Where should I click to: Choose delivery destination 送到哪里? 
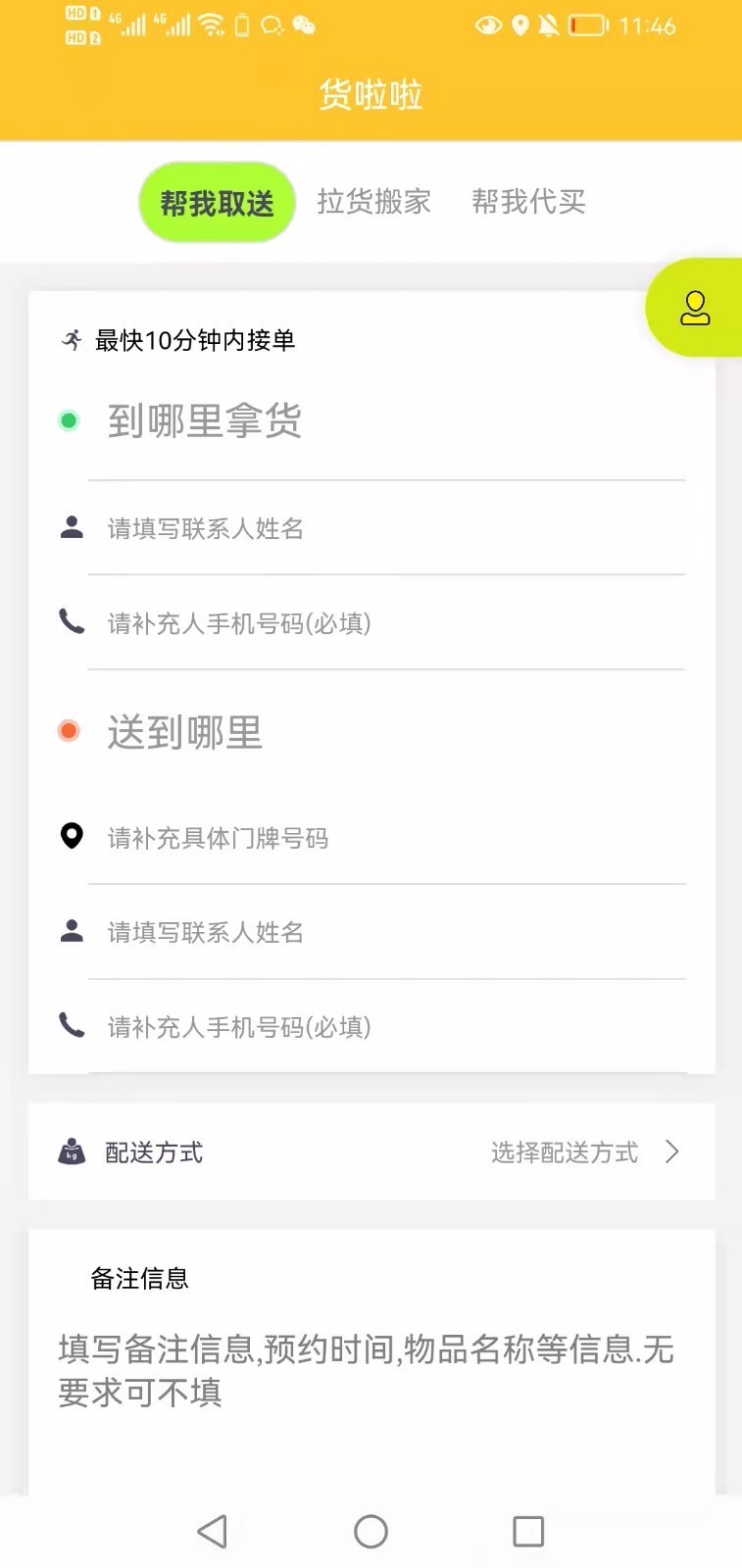click(x=387, y=732)
